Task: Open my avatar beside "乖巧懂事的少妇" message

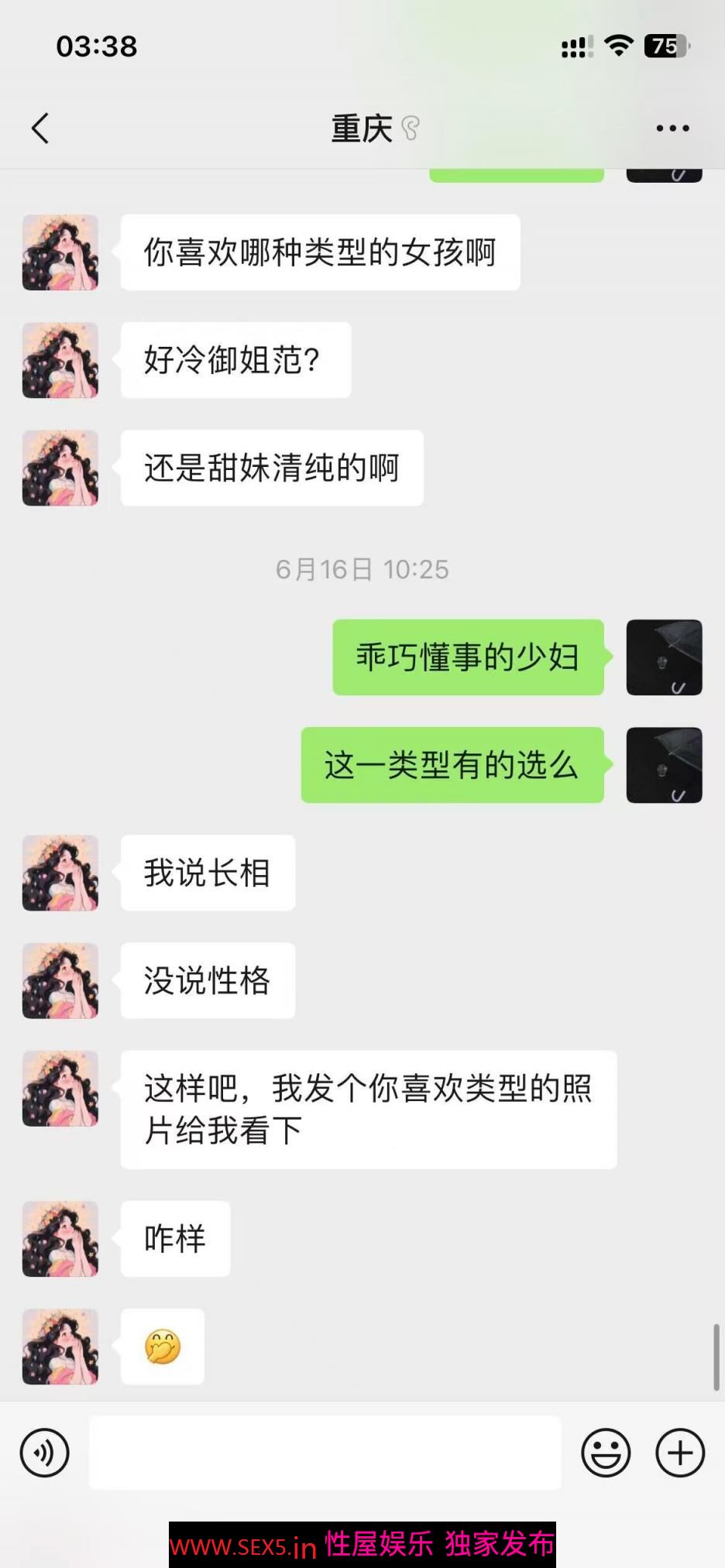Action: pos(664,657)
